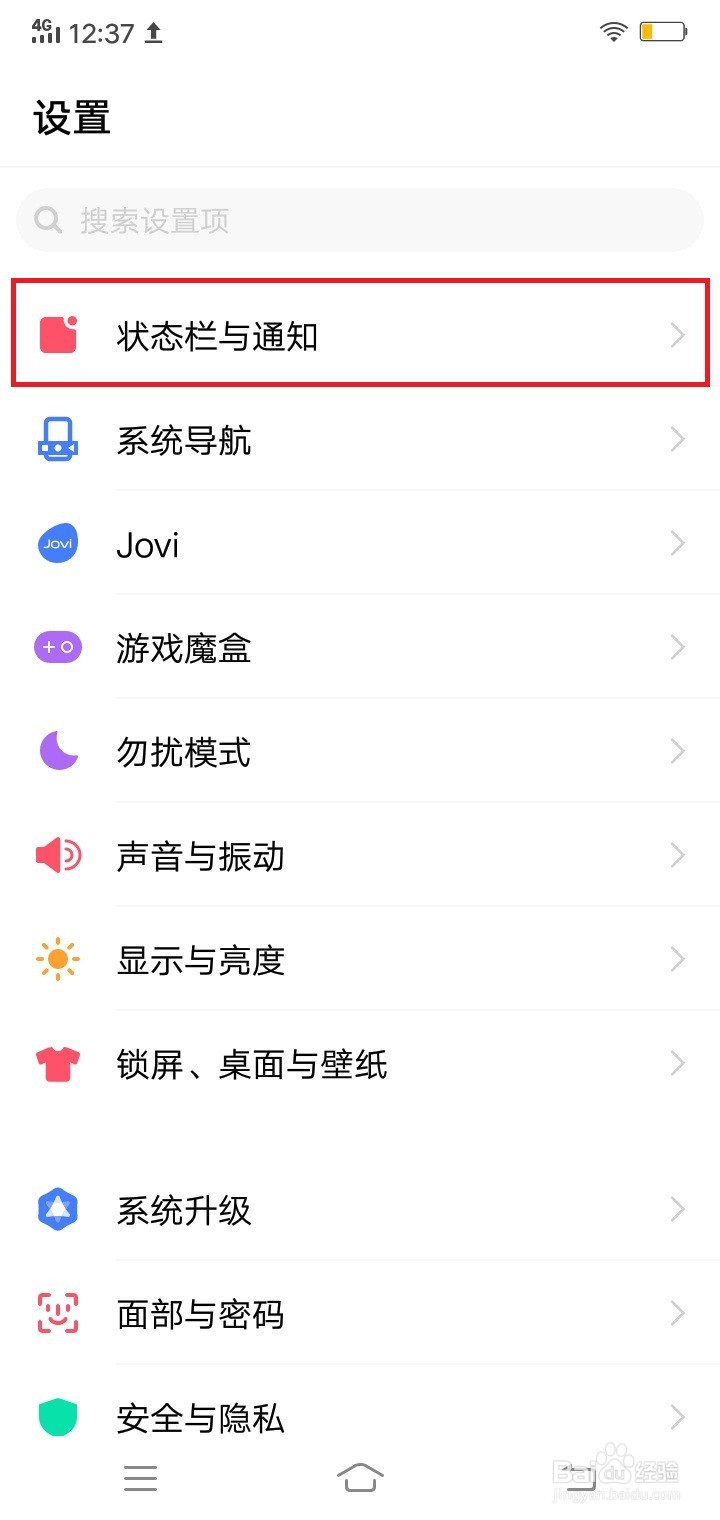720x1520 pixels.
Task: Tap the 搜索设置项 search box
Action: pos(360,220)
